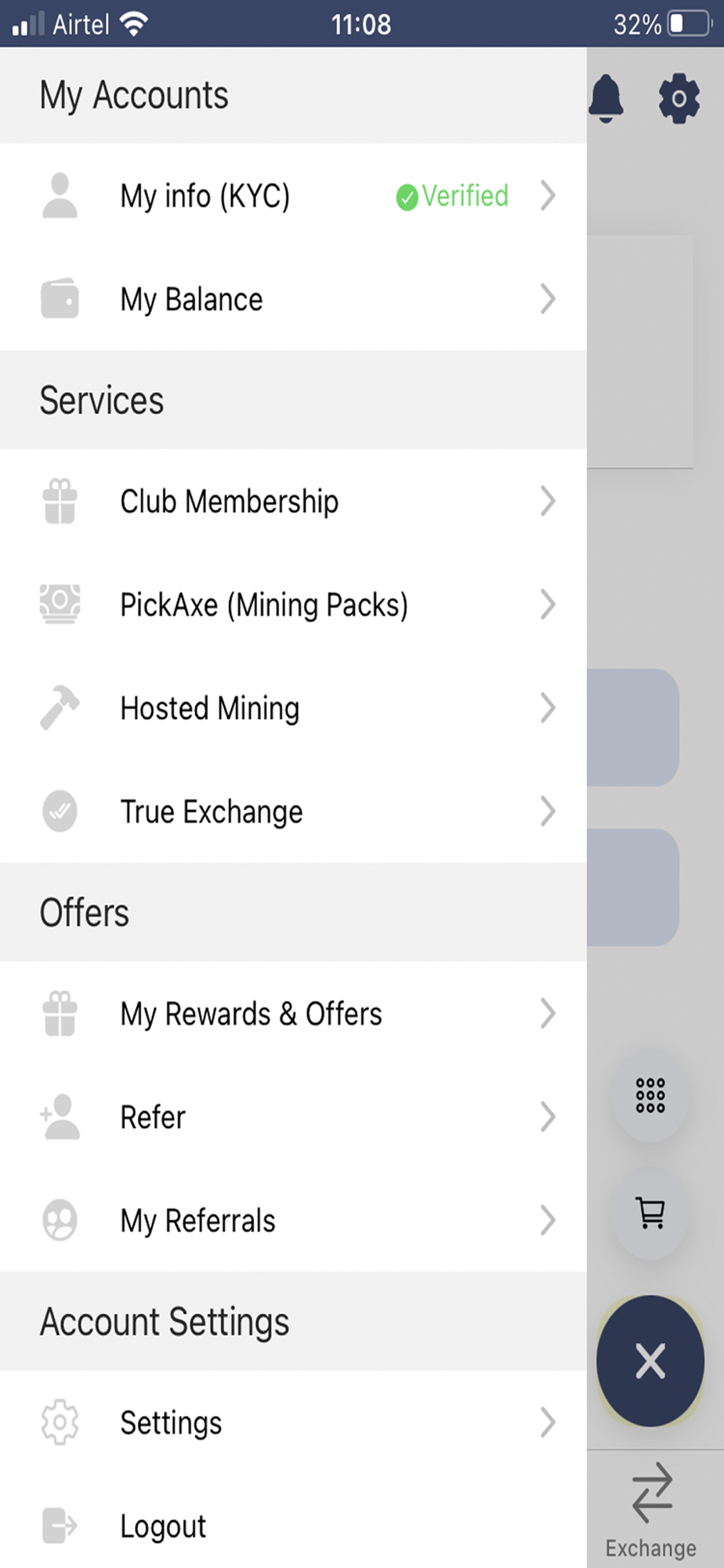Open the shopping cart button

point(650,1213)
